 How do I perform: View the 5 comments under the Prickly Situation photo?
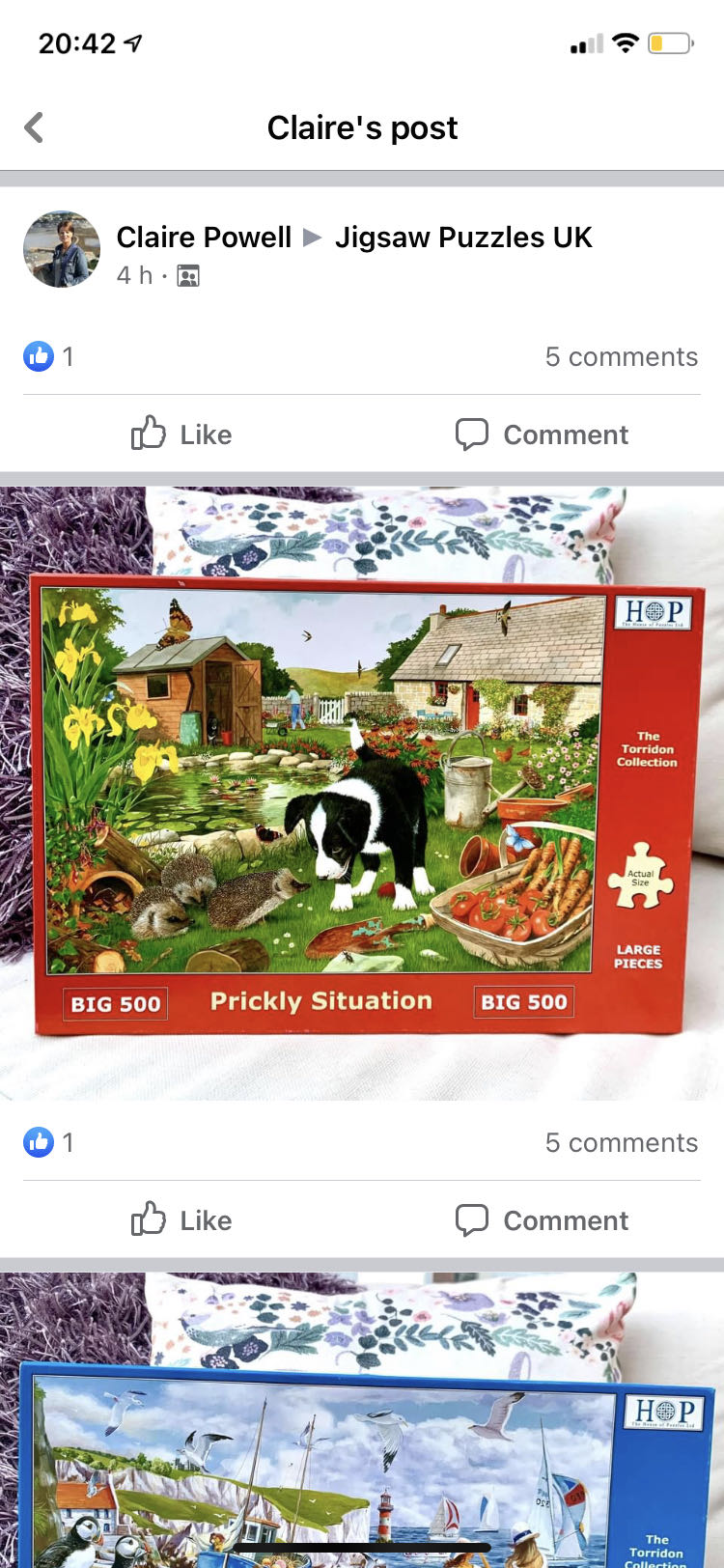(621, 1143)
